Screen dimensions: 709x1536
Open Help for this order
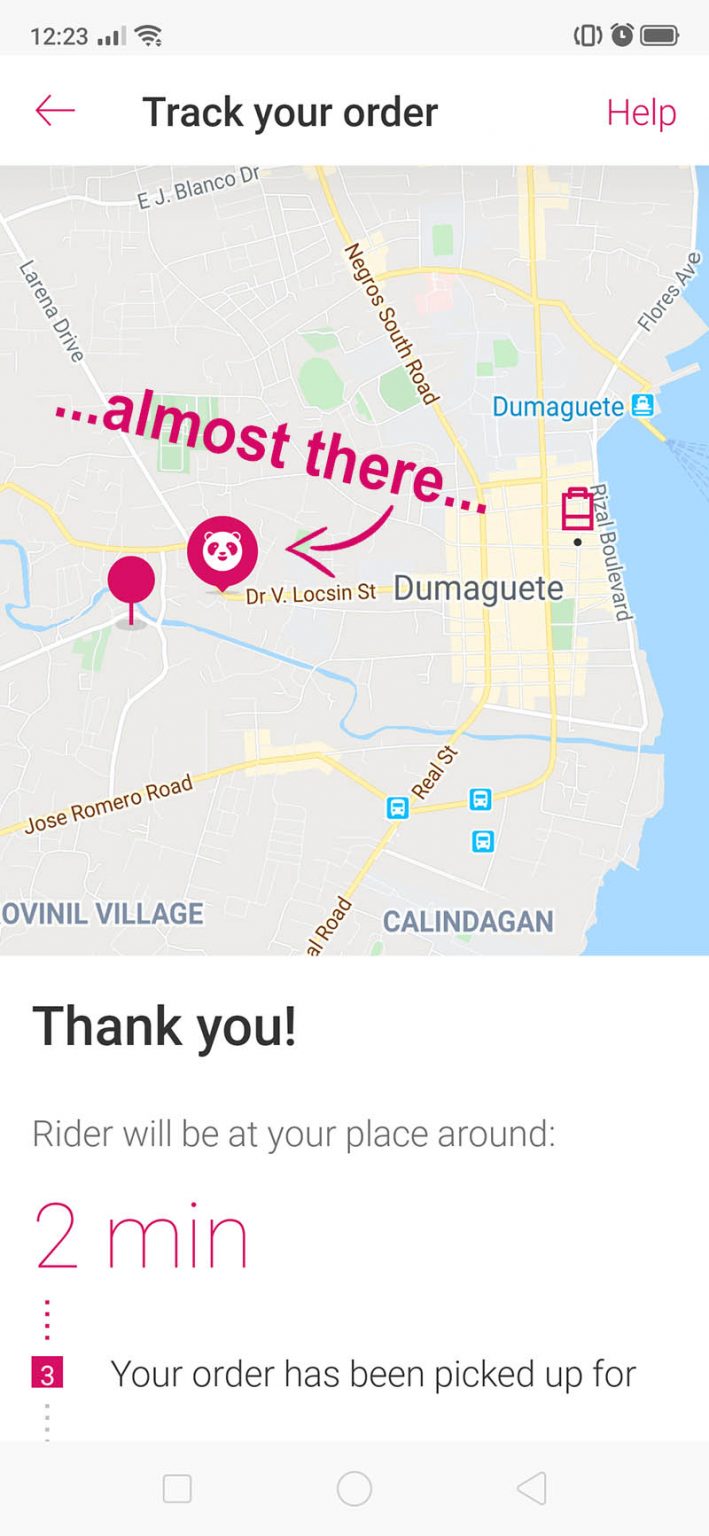641,113
